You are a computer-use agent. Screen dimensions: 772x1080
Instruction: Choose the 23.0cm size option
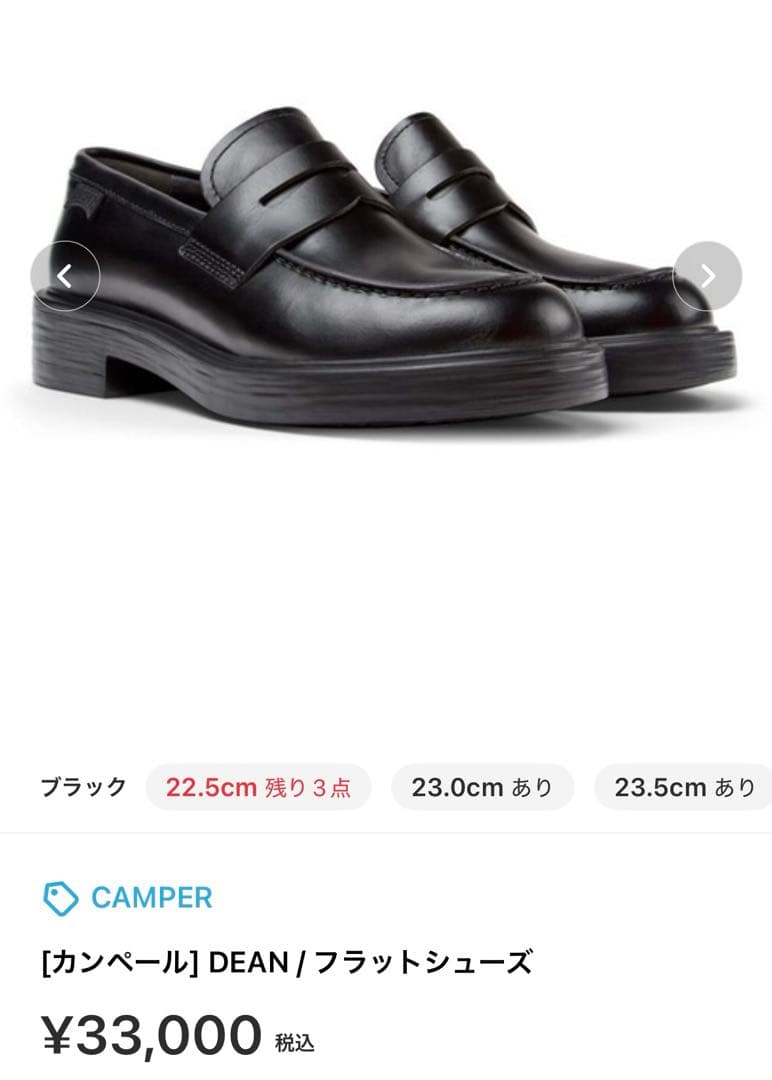tap(482, 787)
